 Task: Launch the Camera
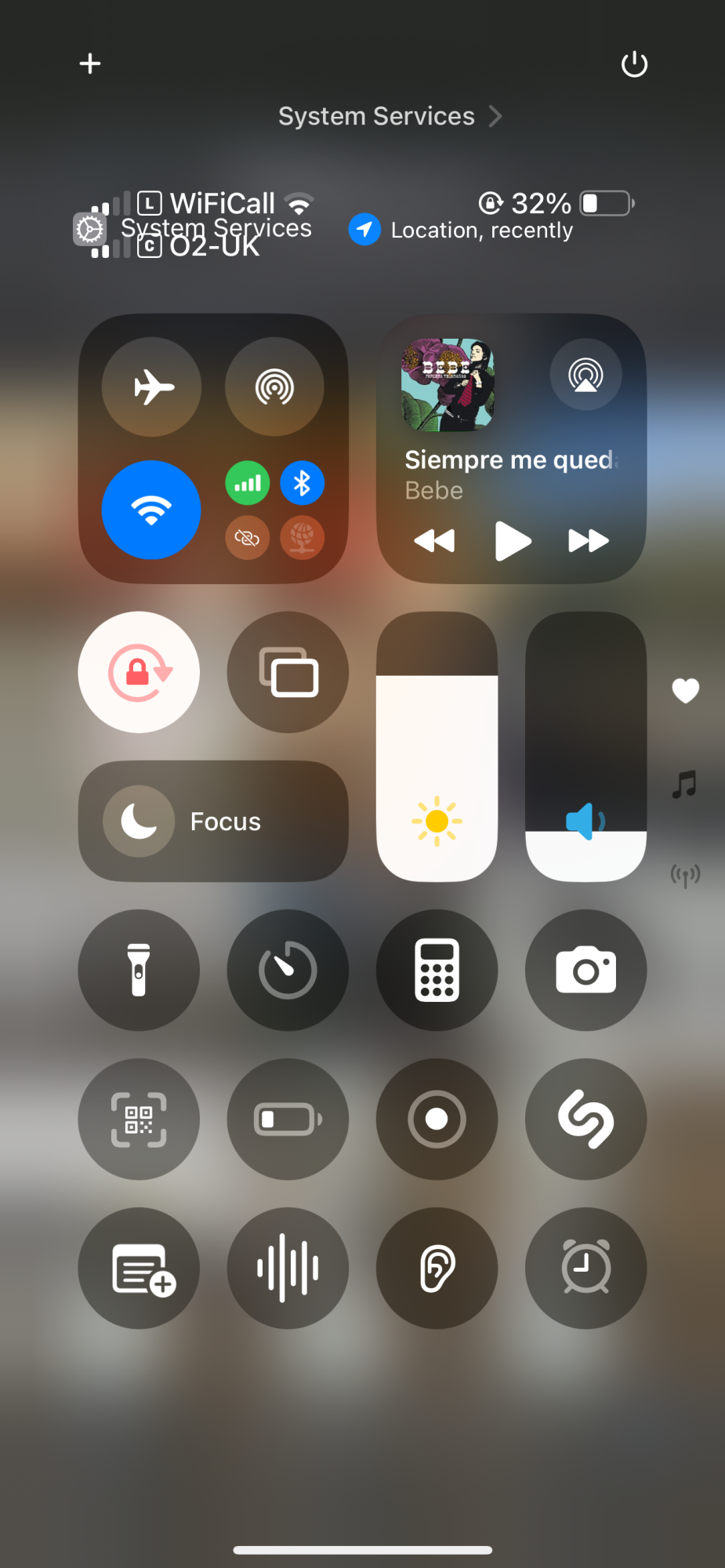point(585,970)
